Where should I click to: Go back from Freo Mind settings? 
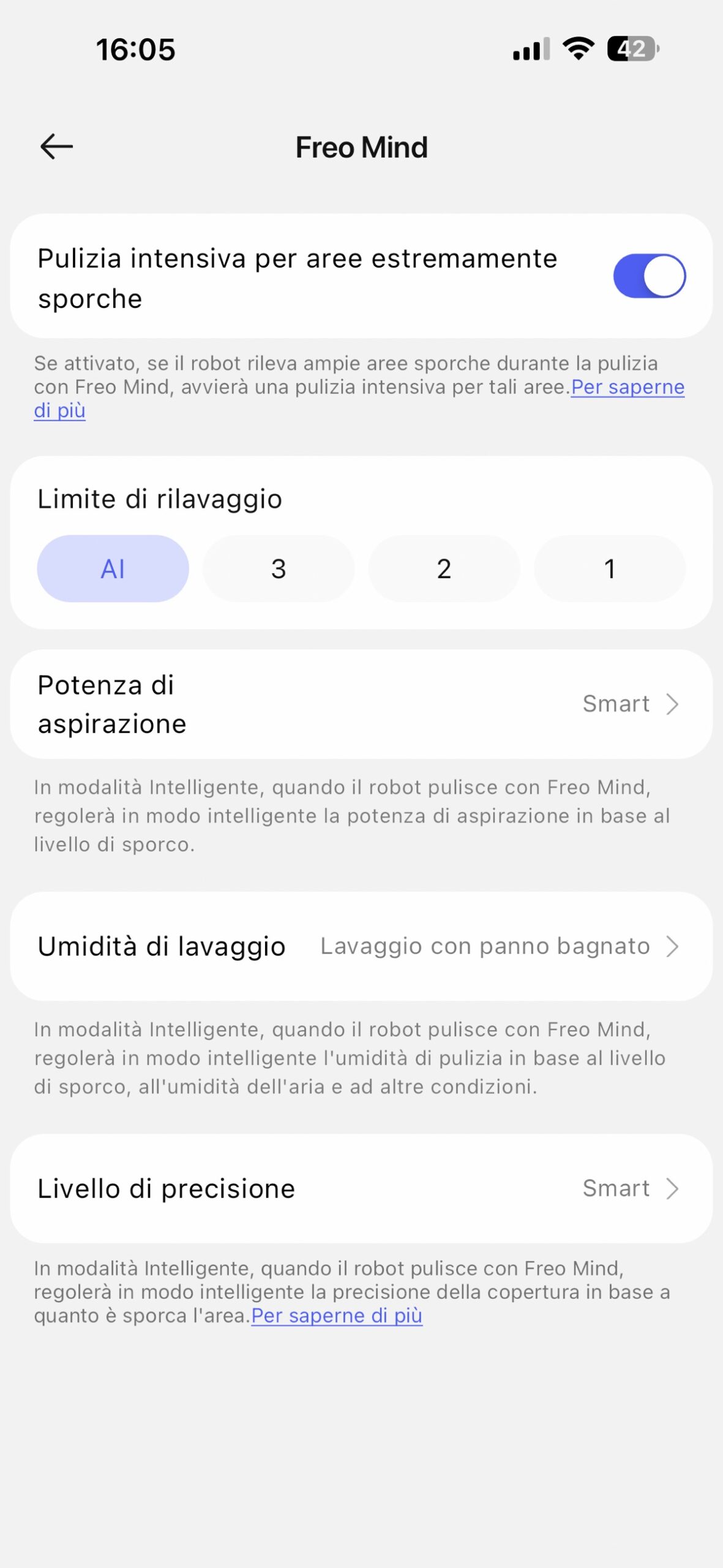pyautogui.click(x=56, y=147)
